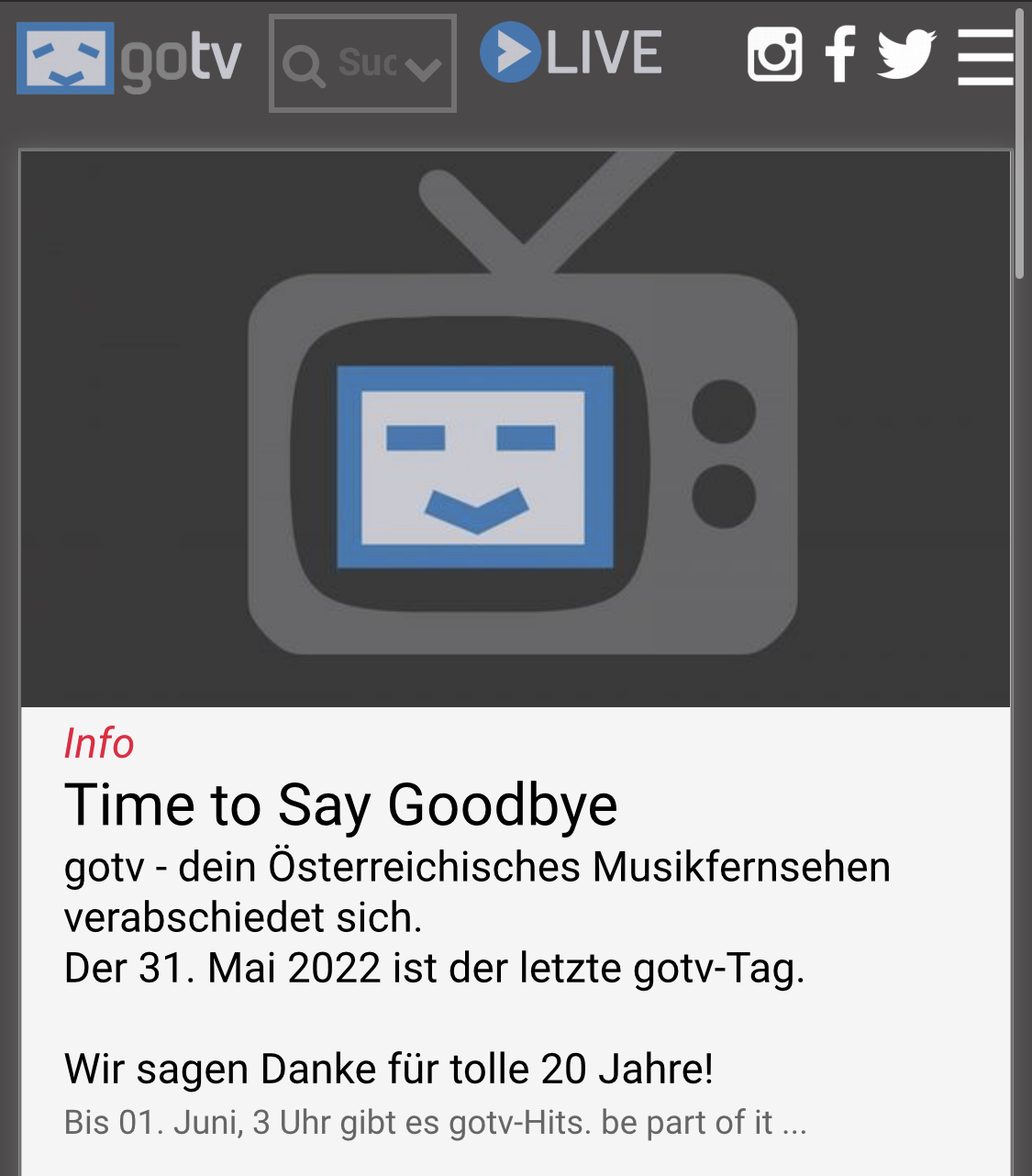Visit gotv's Facebook page

pos(839,54)
